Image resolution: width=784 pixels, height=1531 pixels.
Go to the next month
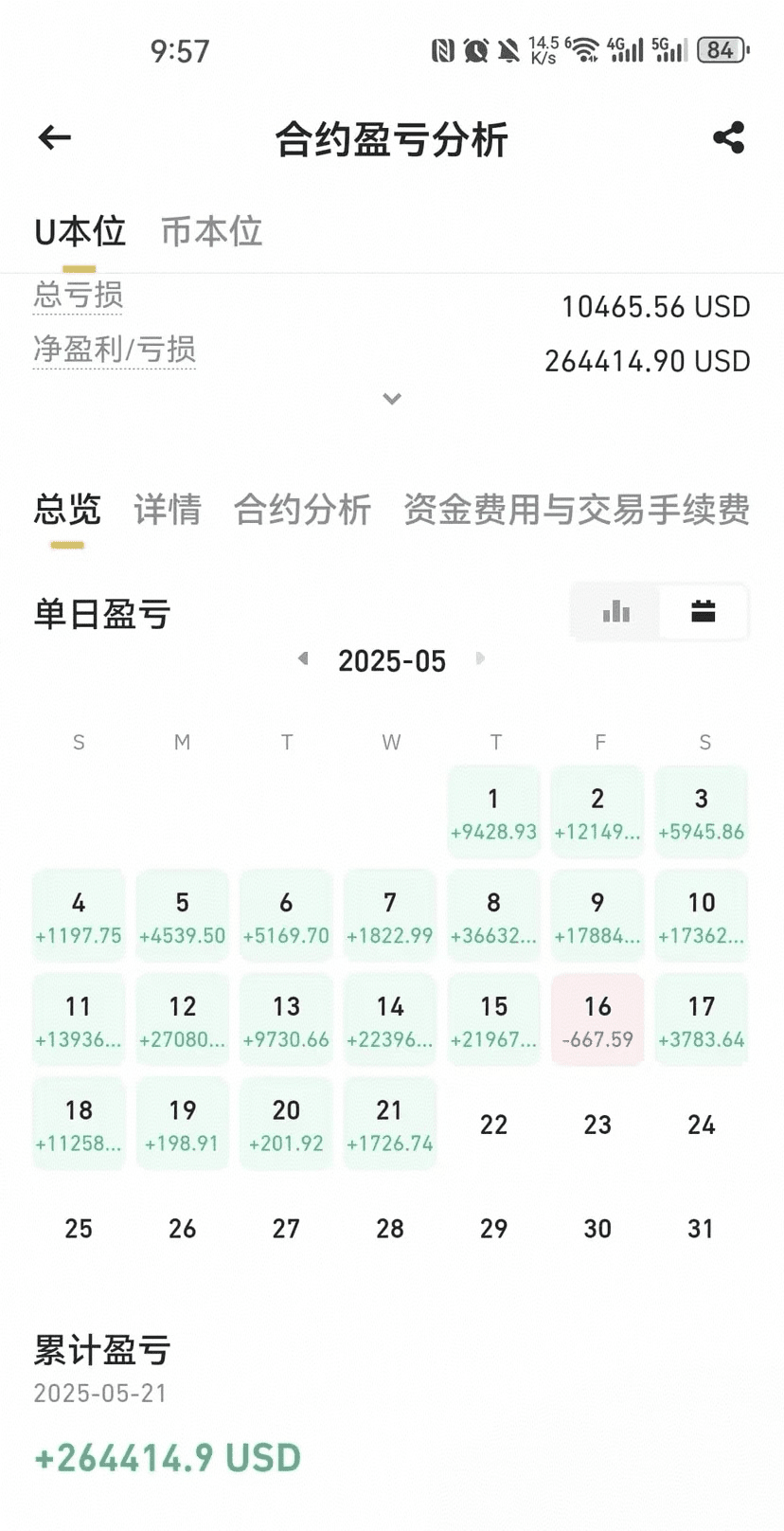[x=481, y=658]
